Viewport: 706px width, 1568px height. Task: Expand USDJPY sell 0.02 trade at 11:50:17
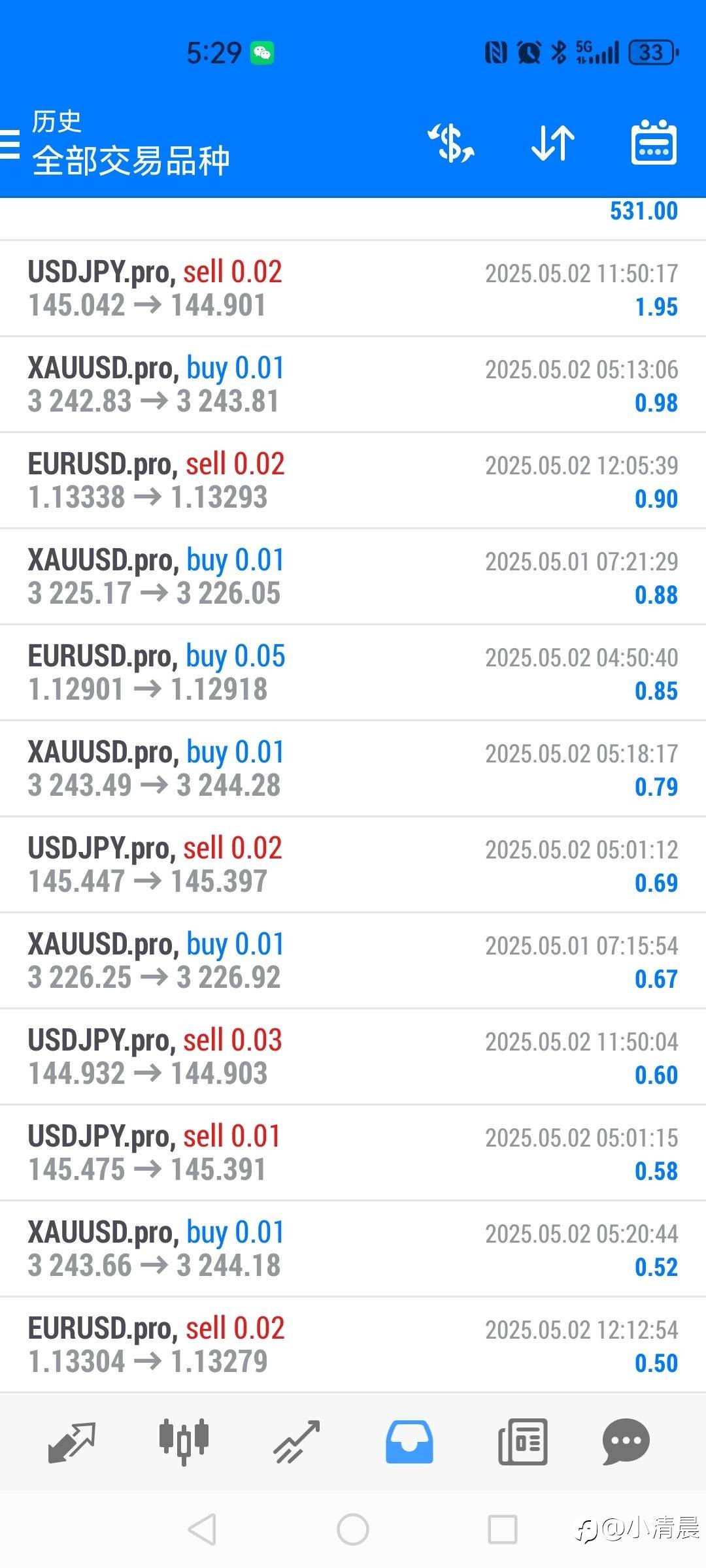pos(353,289)
